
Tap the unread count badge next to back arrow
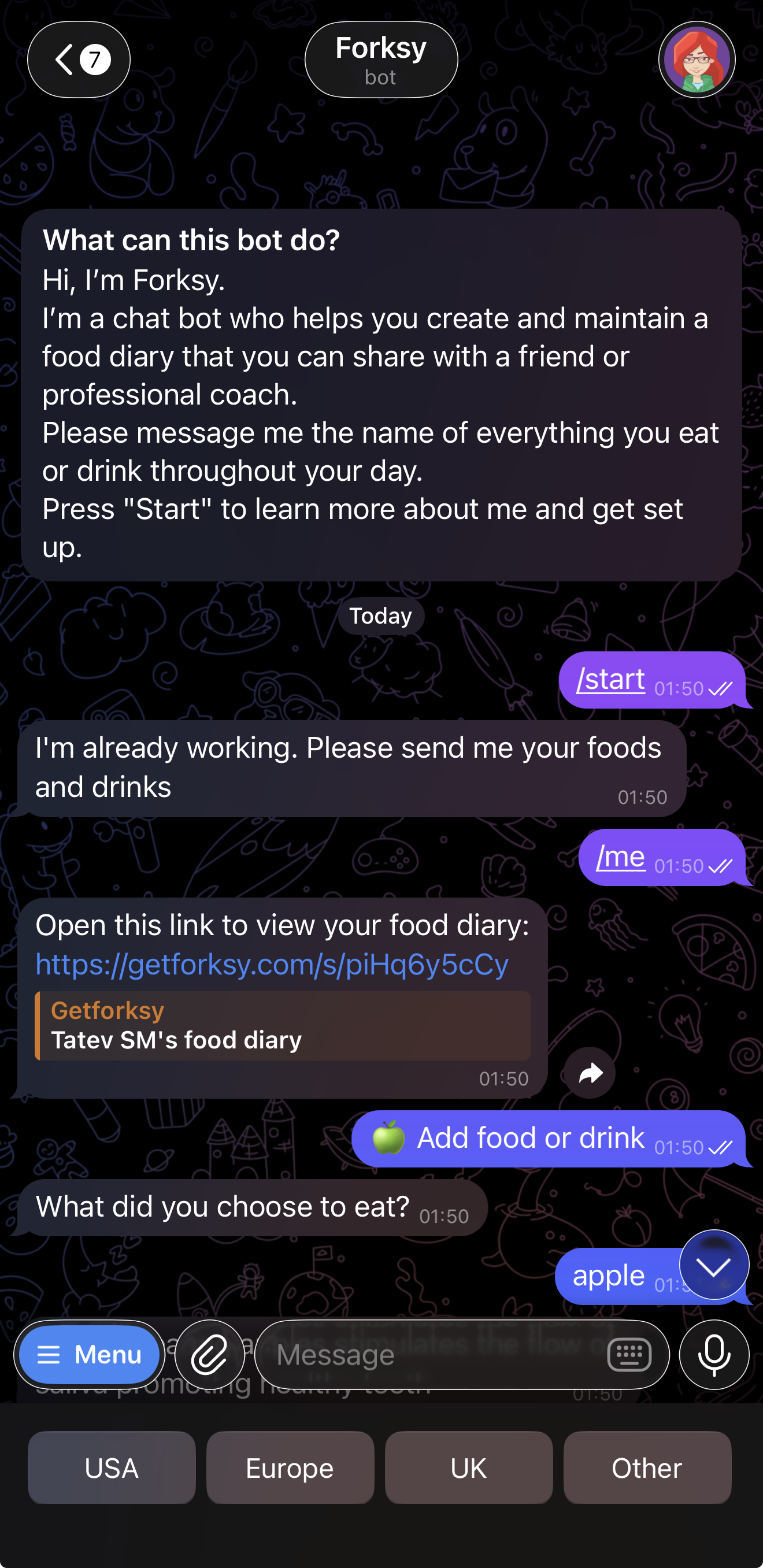[94, 59]
